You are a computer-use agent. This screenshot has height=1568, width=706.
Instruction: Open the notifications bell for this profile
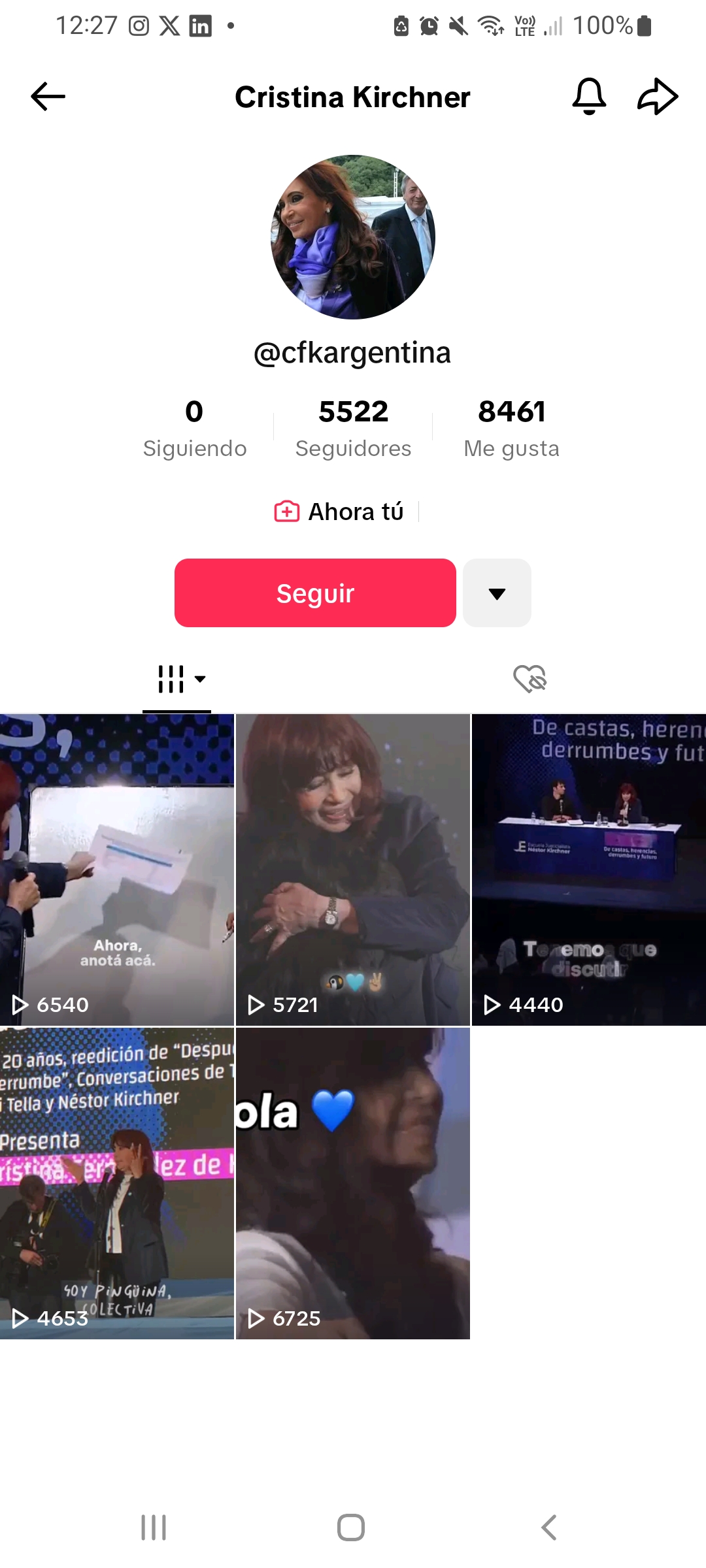tap(589, 97)
